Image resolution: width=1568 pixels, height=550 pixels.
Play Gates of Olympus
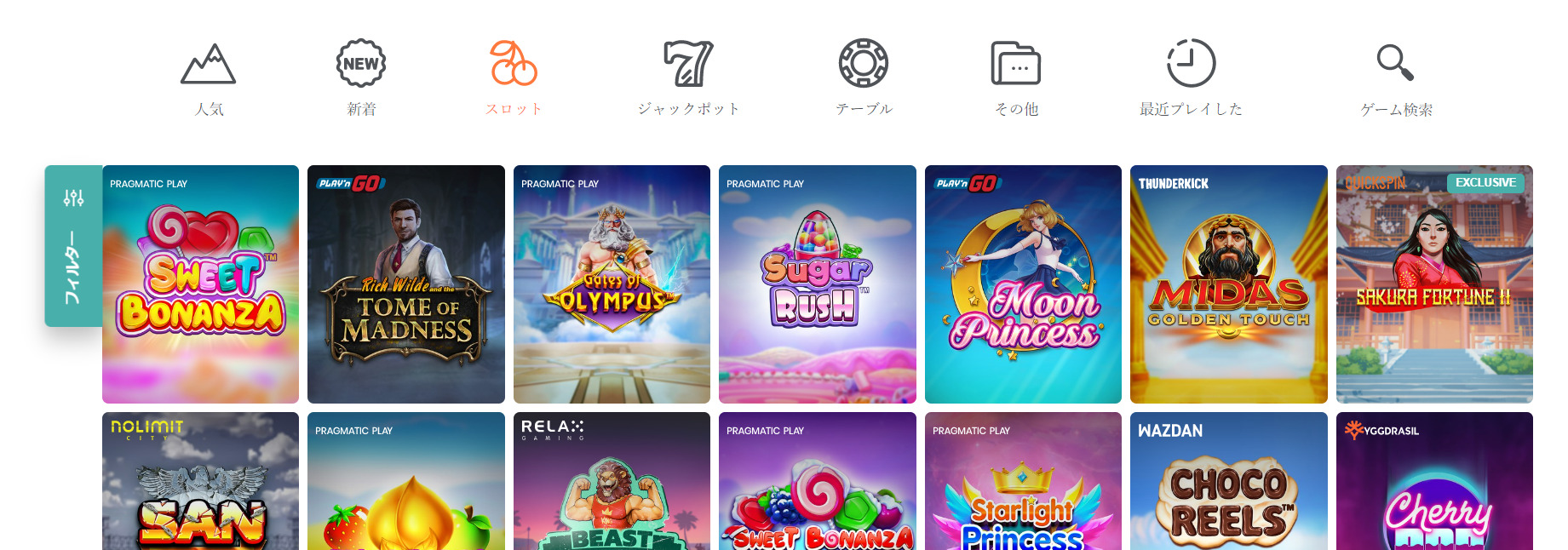(612, 284)
